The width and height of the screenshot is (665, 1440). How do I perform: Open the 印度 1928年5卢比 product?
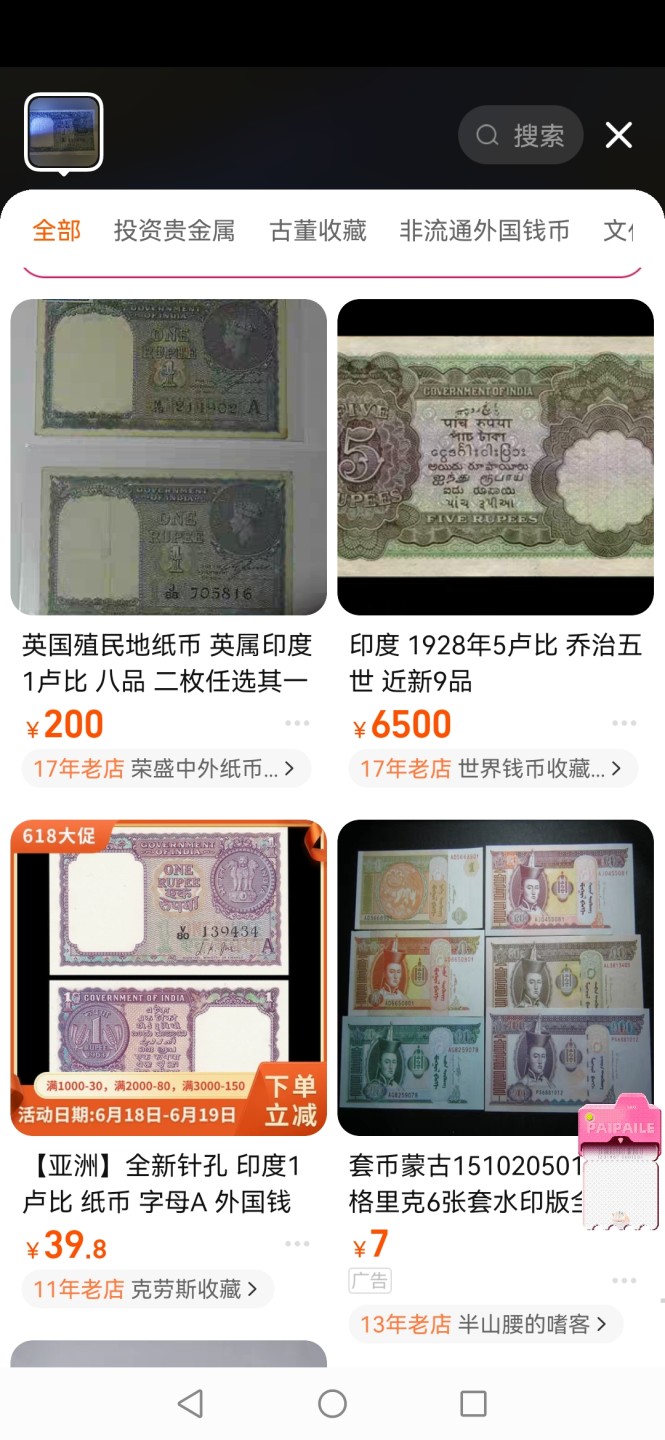[495, 457]
